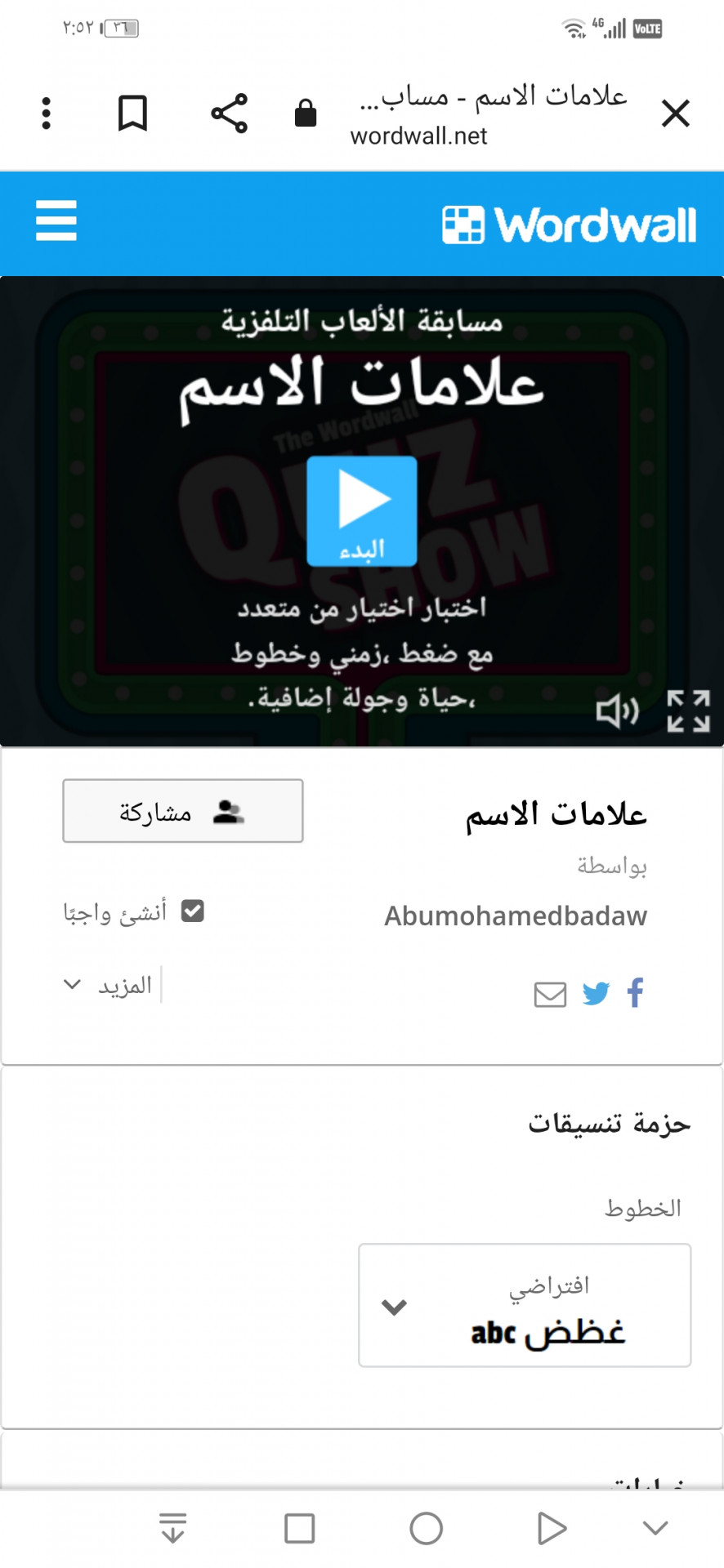Viewport: 724px width, 1568px height.
Task: Start the quiz with the البدء play button
Action: pyautogui.click(x=362, y=510)
